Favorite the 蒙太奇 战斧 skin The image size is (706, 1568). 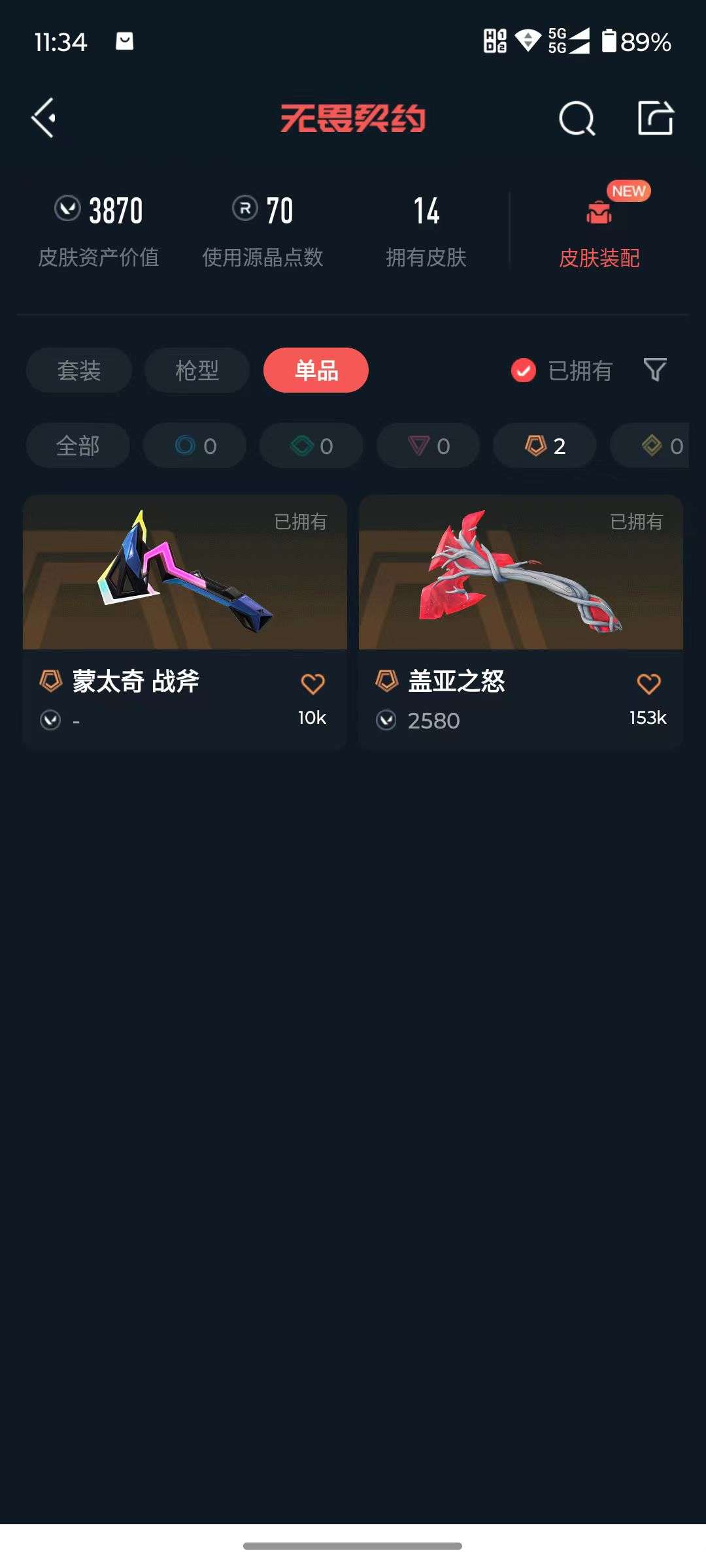pos(312,683)
